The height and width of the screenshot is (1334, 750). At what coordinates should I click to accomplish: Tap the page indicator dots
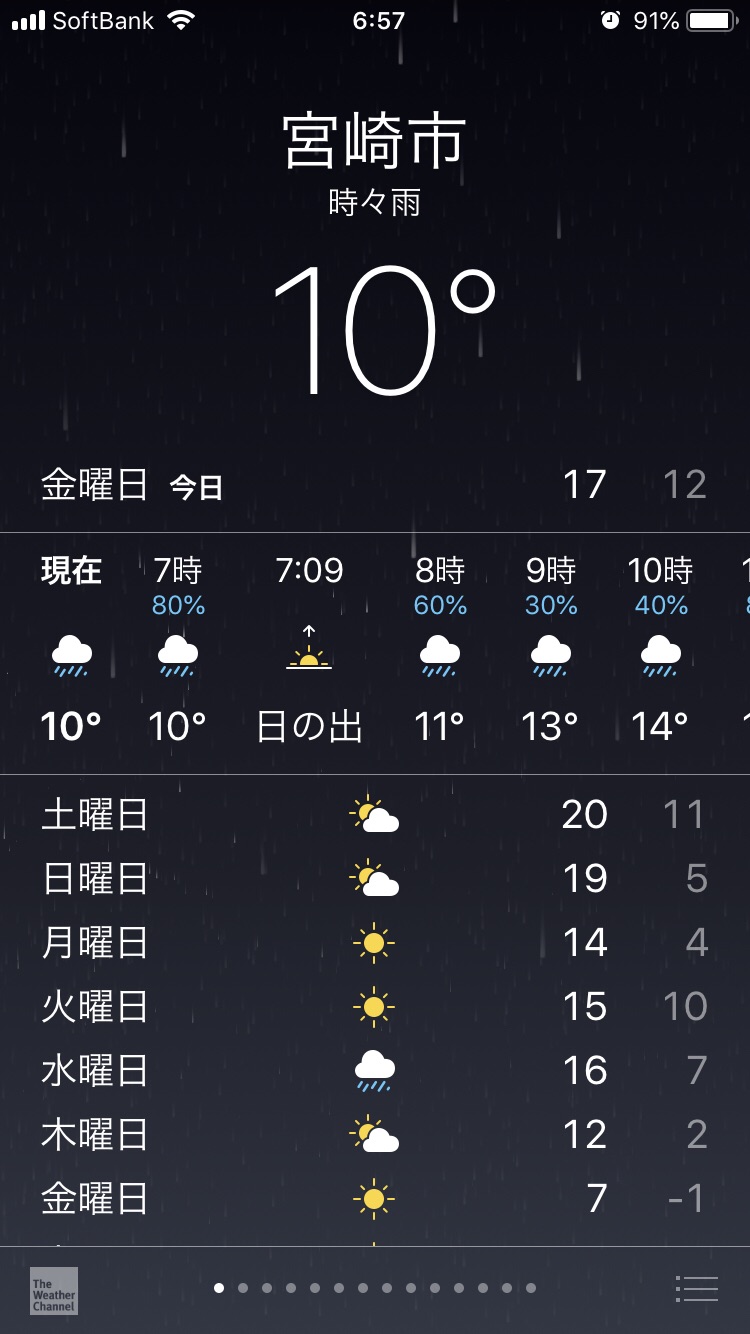[375, 1288]
